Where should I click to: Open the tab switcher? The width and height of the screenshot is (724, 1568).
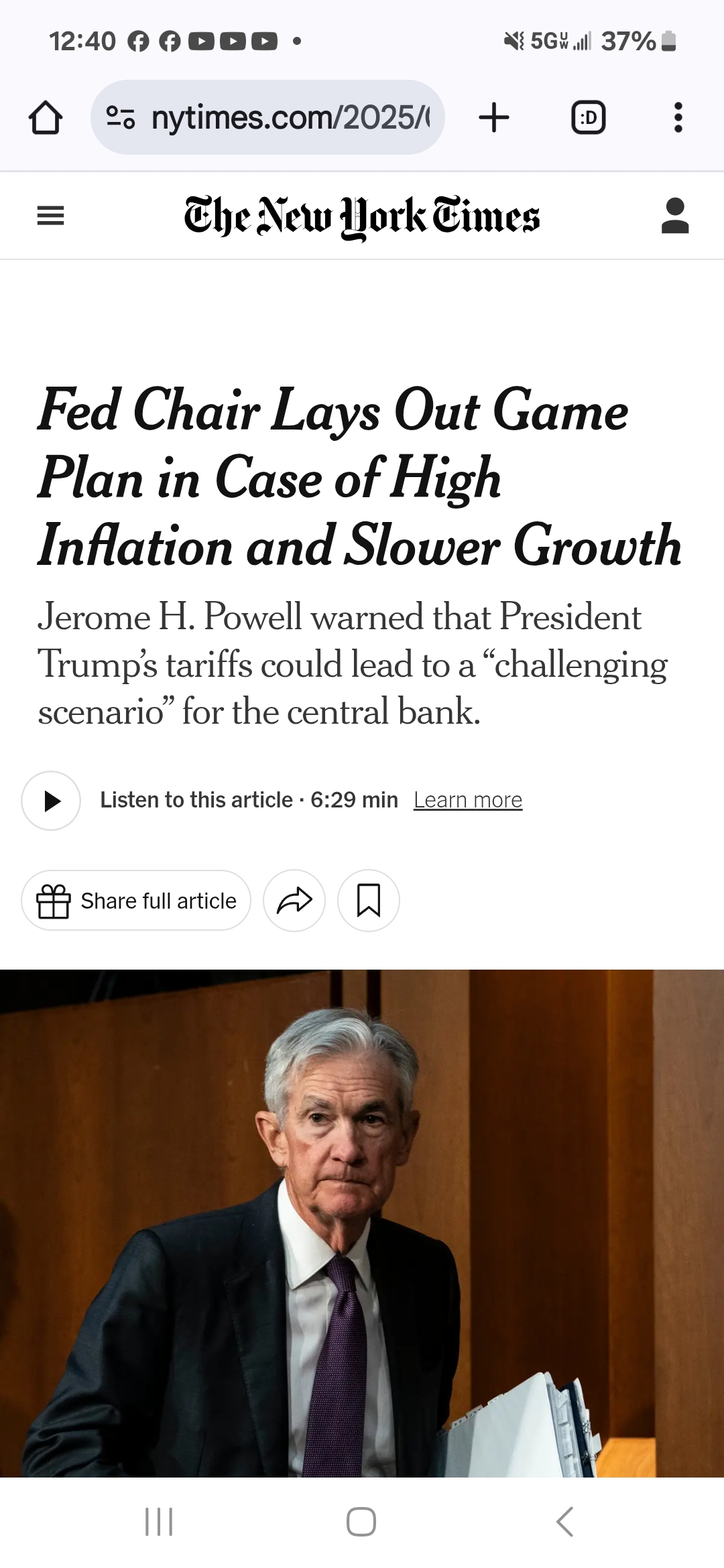pos(588,118)
